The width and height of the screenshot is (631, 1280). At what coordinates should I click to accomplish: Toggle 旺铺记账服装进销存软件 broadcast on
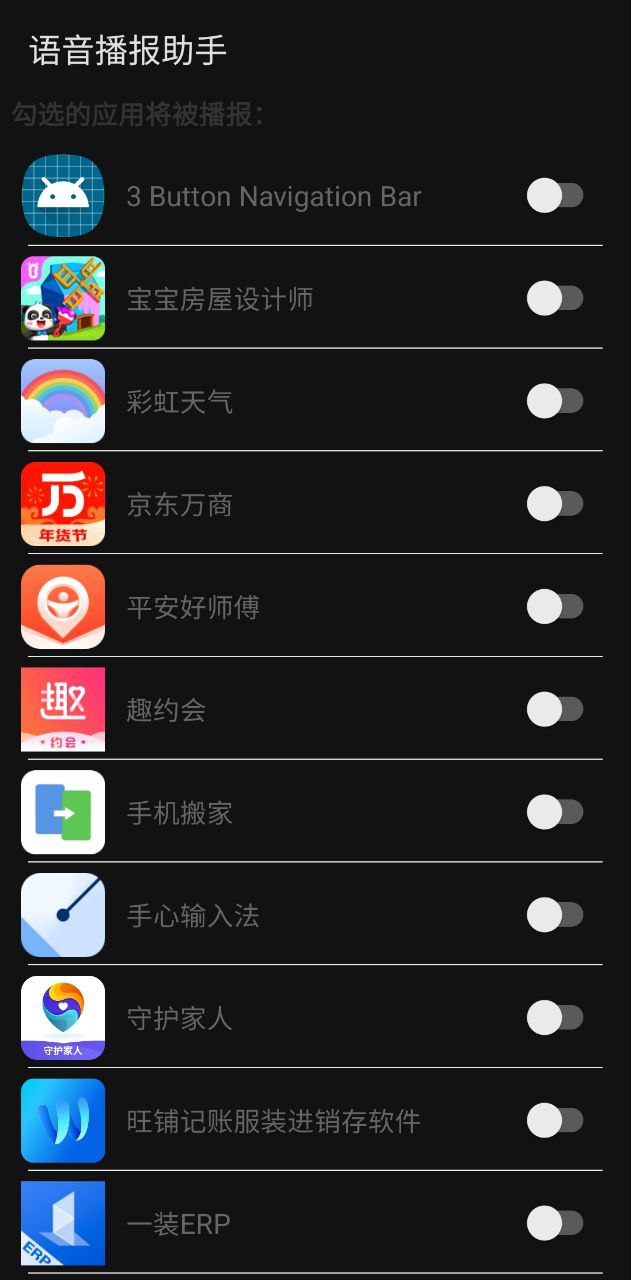point(555,1121)
